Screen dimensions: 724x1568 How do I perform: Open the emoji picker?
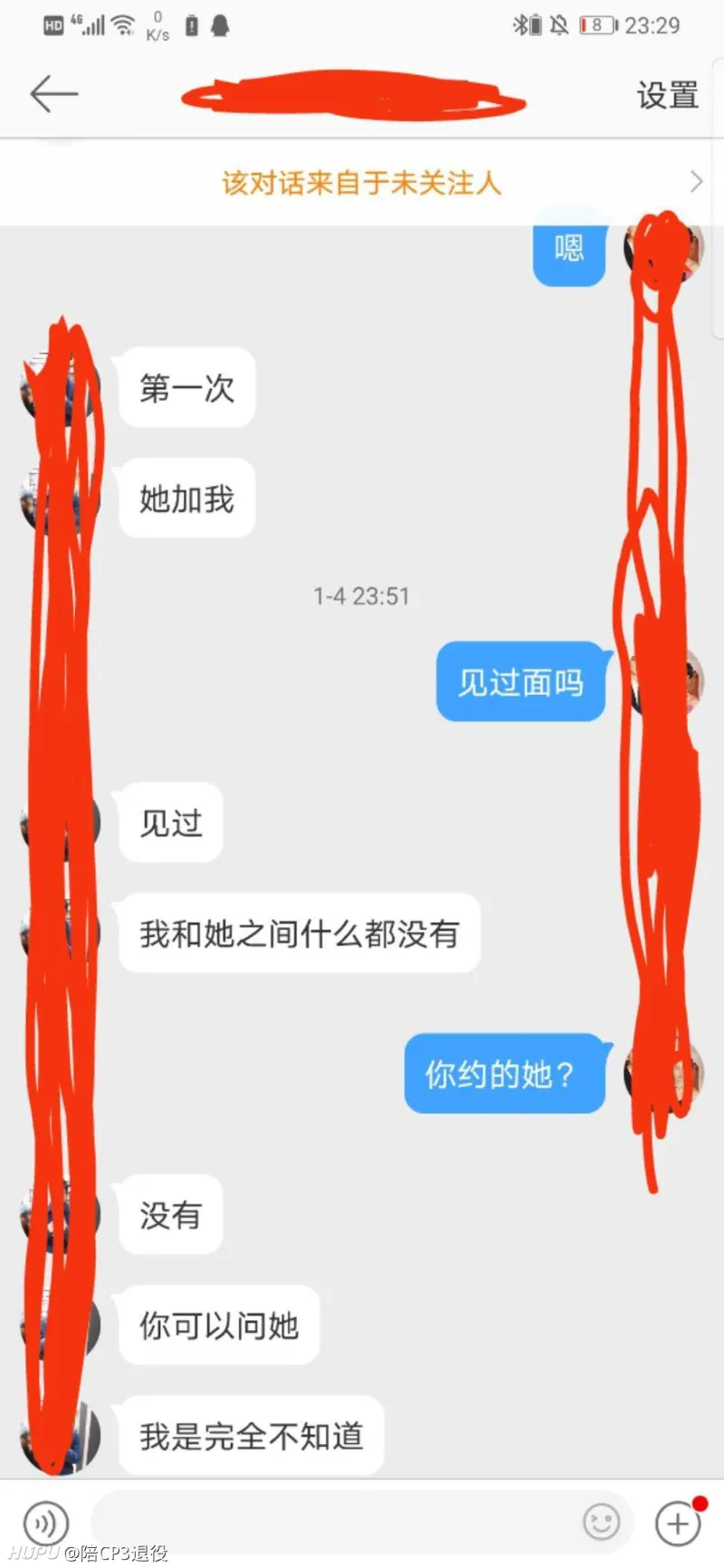(x=601, y=1523)
